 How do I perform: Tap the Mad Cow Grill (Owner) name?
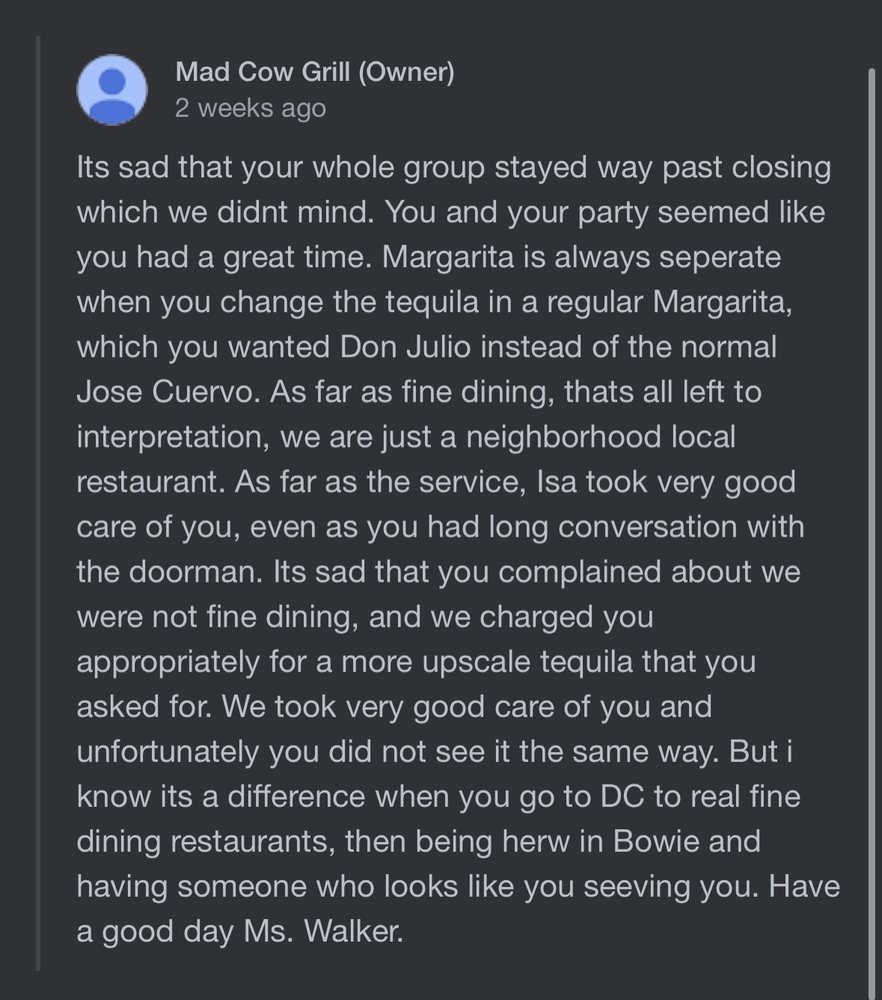coord(315,71)
